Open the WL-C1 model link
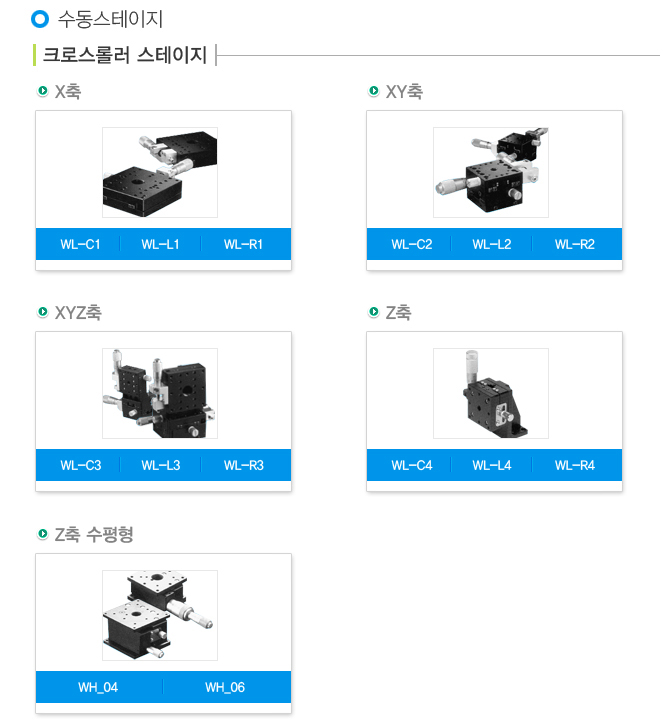The height and width of the screenshot is (728, 670). (80, 244)
